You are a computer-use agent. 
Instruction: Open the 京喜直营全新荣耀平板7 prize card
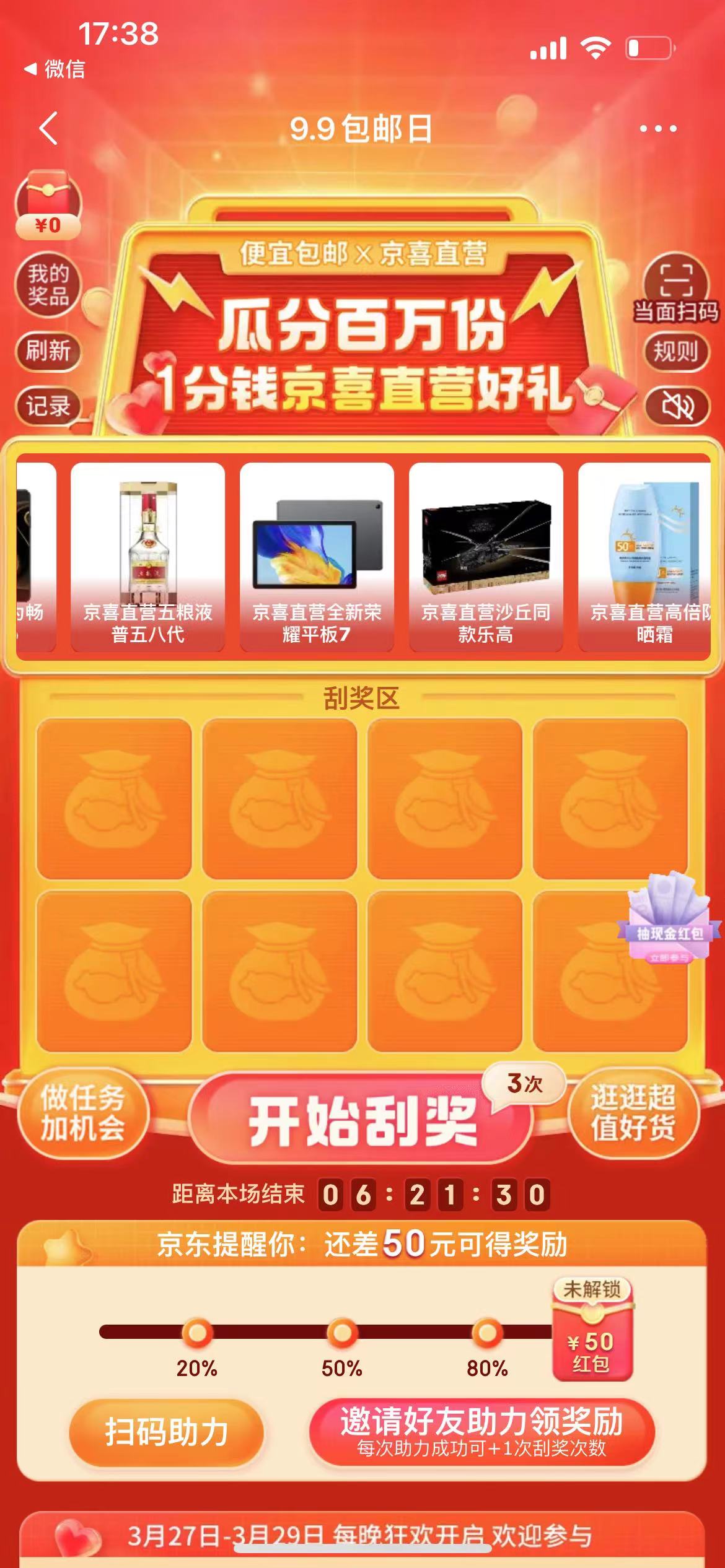317,557
